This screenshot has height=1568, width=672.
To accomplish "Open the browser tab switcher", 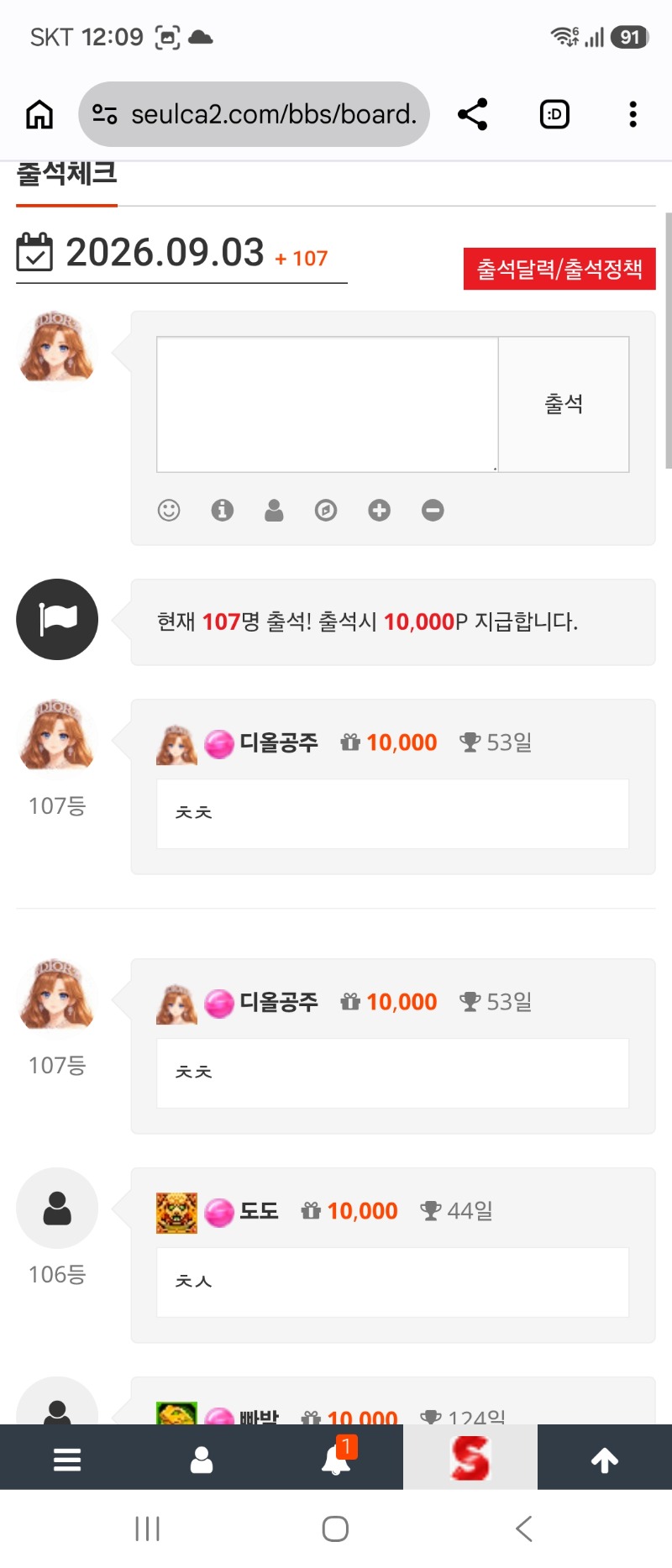I will (554, 114).
